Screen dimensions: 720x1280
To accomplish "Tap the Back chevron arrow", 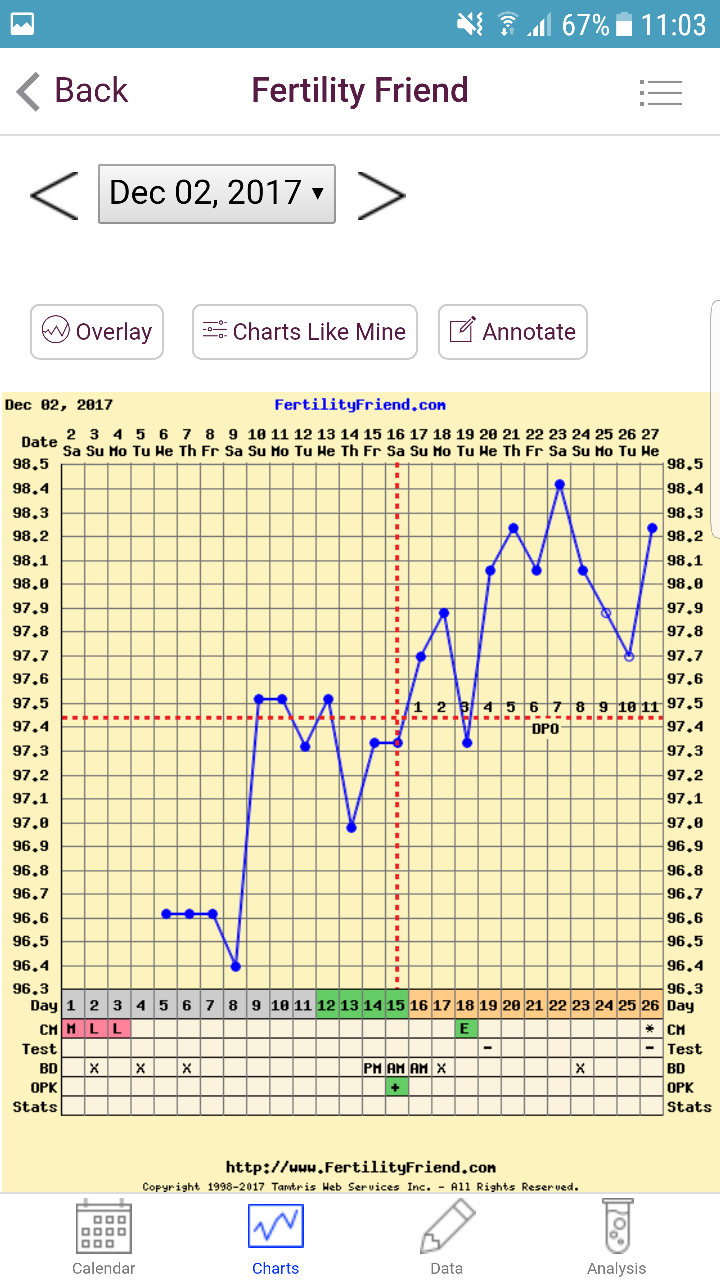I will (26, 90).
